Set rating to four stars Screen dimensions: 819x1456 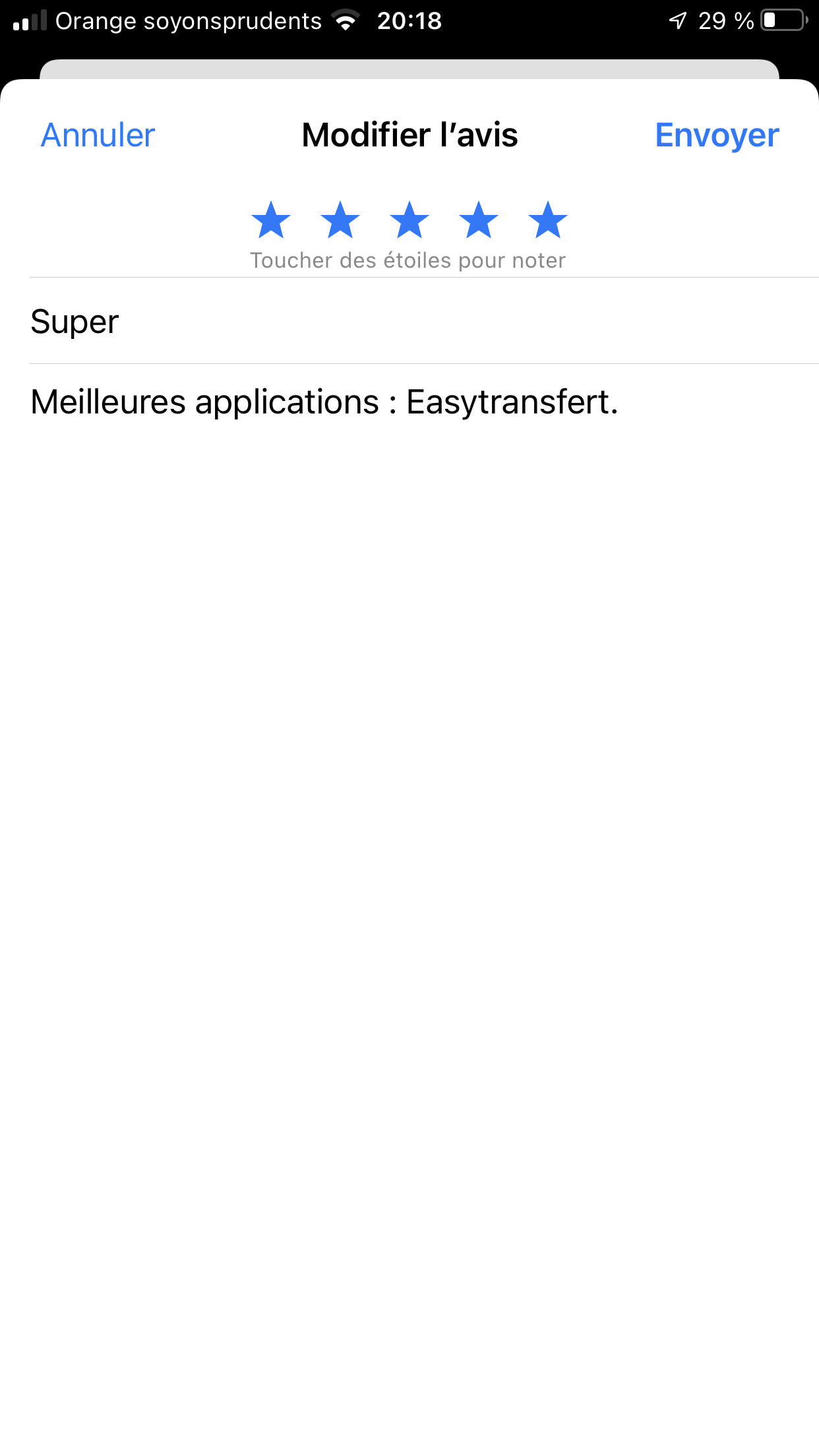pos(479,220)
